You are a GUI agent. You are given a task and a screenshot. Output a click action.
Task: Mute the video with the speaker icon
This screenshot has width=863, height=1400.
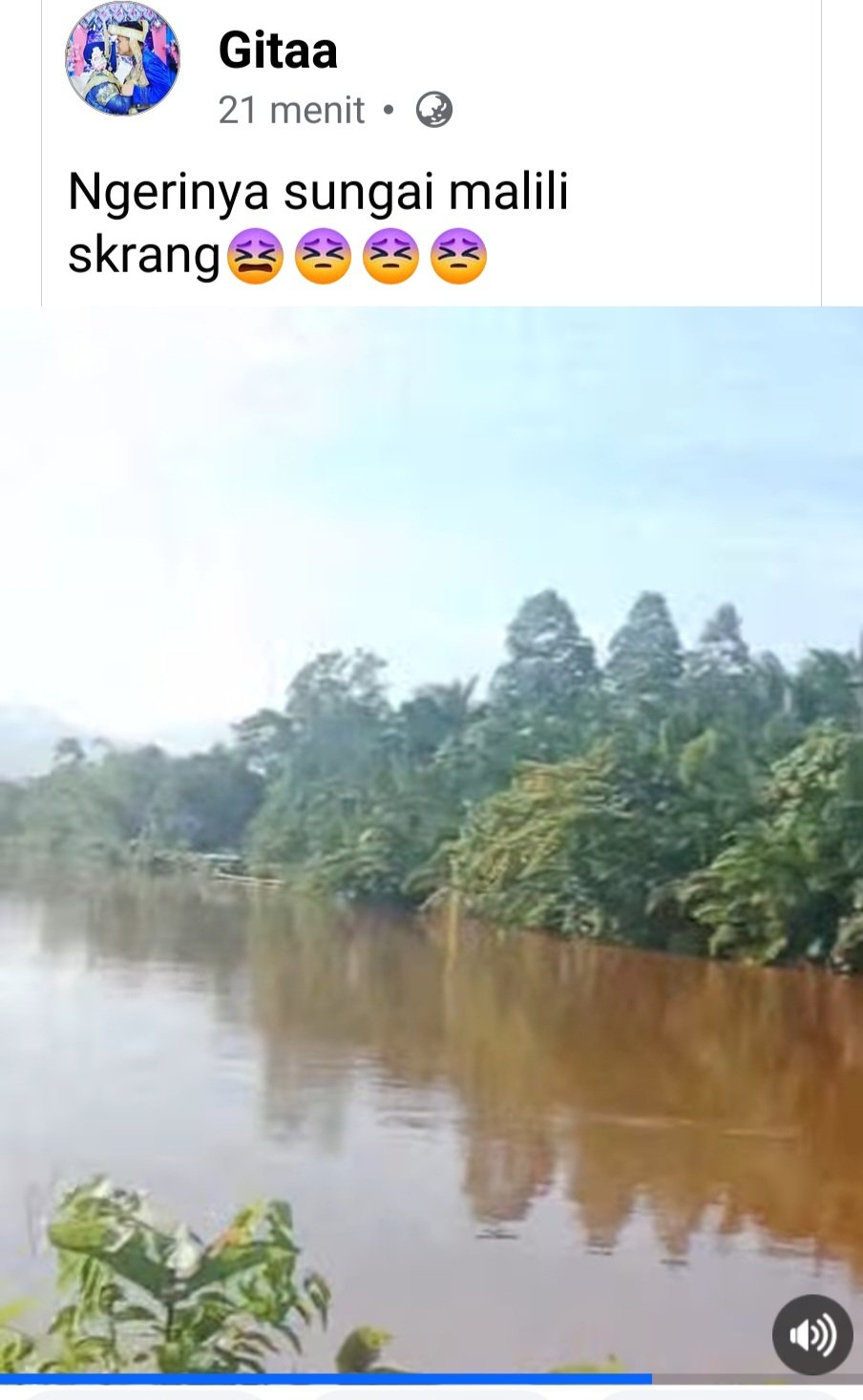click(x=811, y=1334)
